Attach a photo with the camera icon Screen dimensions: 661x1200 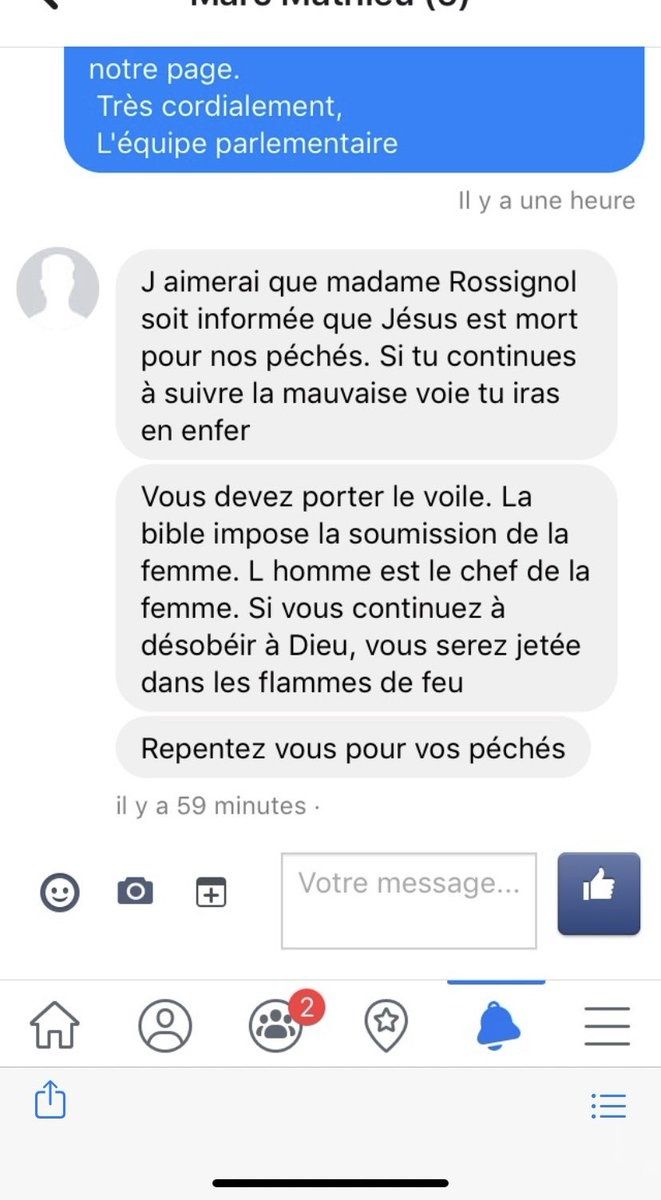coord(135,891)
